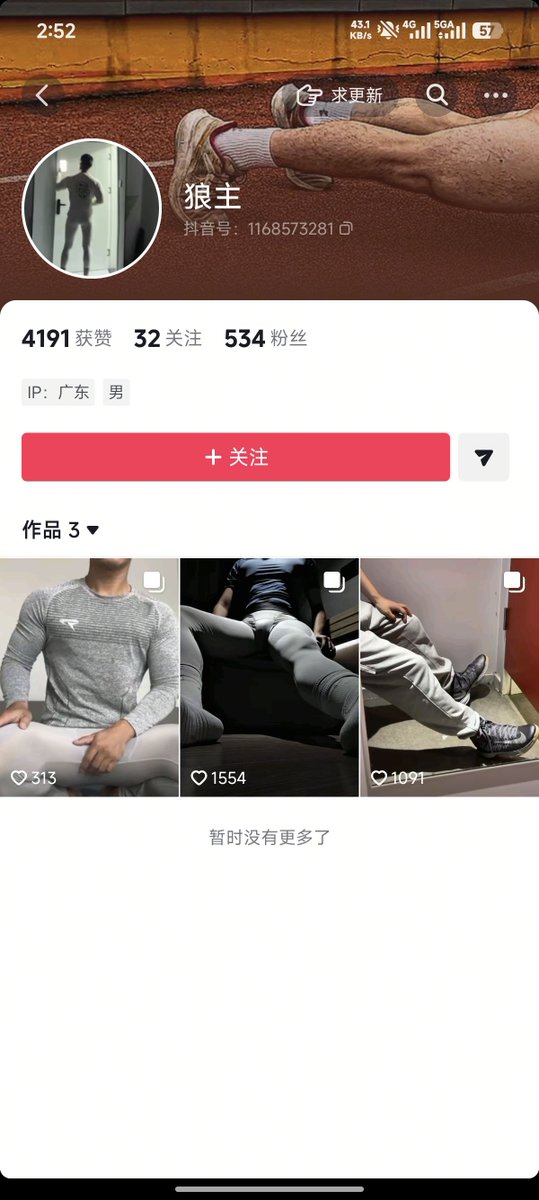This screenshot has width=539, height=1200.
Task: Go back using the top-left arrow
Action: 42,96
